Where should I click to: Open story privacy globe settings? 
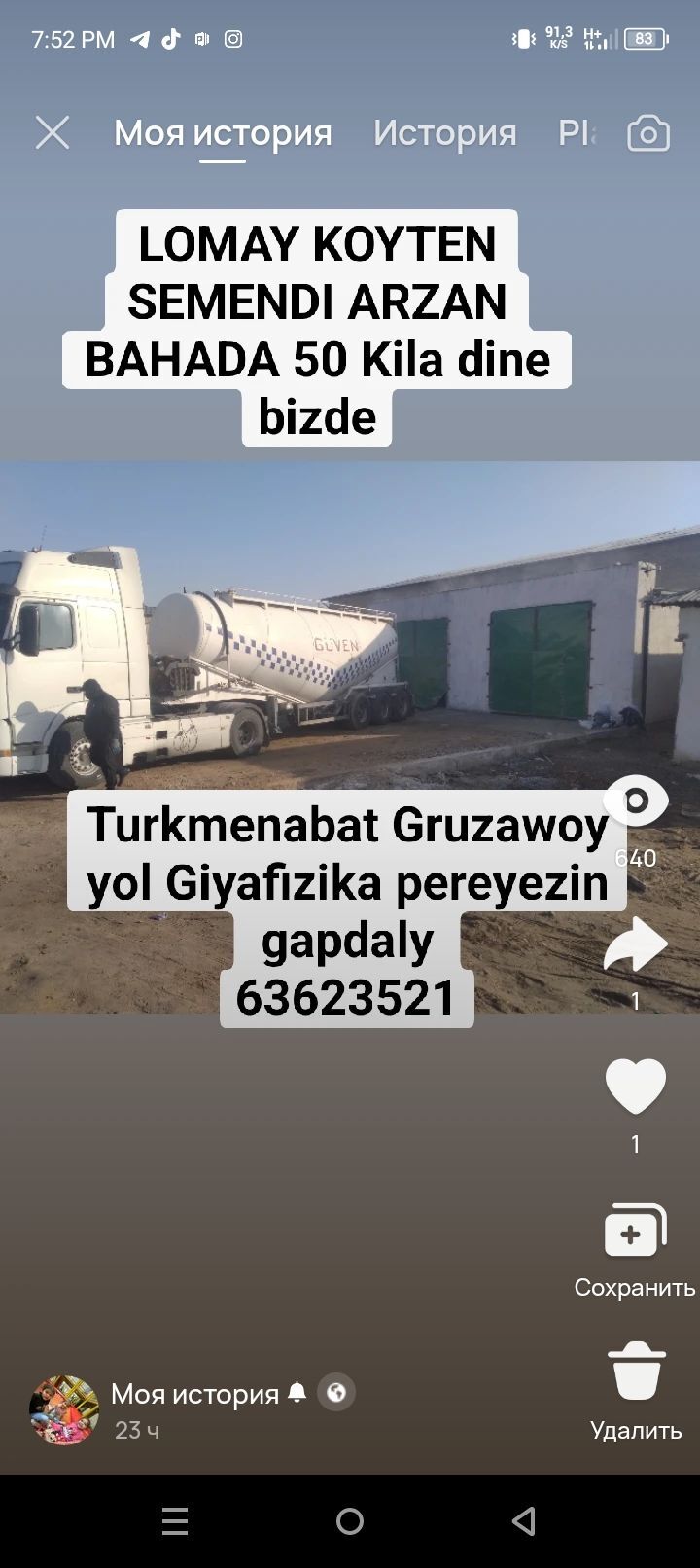336,1393
